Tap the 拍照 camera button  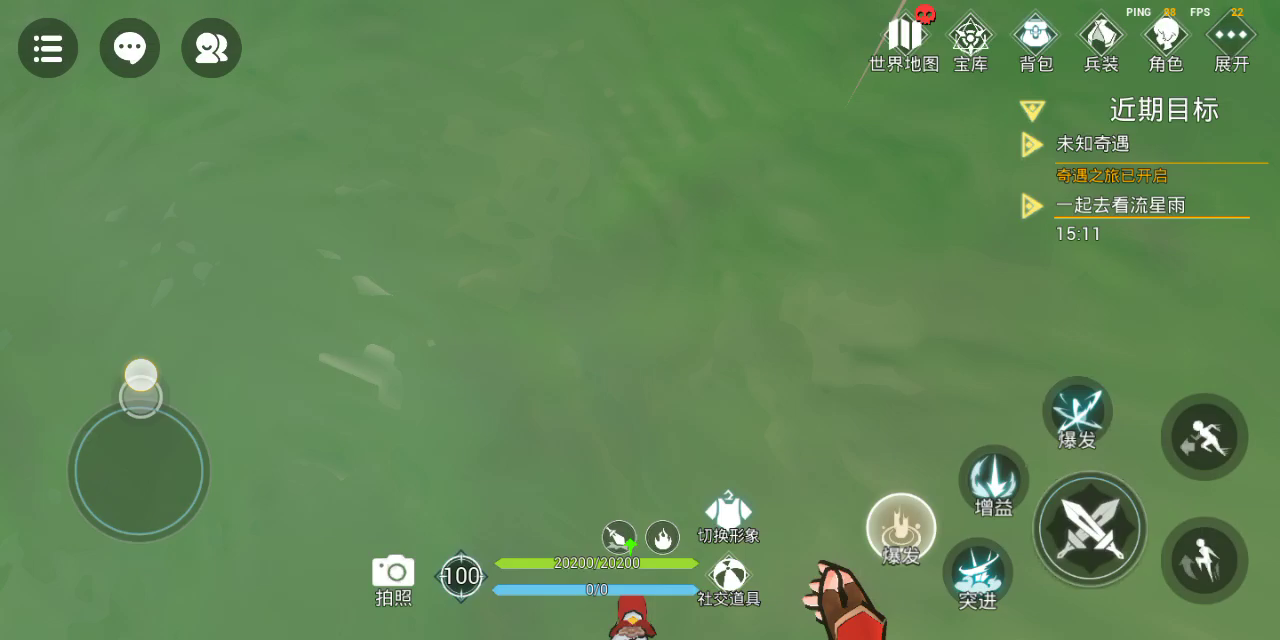pos(393,577)
